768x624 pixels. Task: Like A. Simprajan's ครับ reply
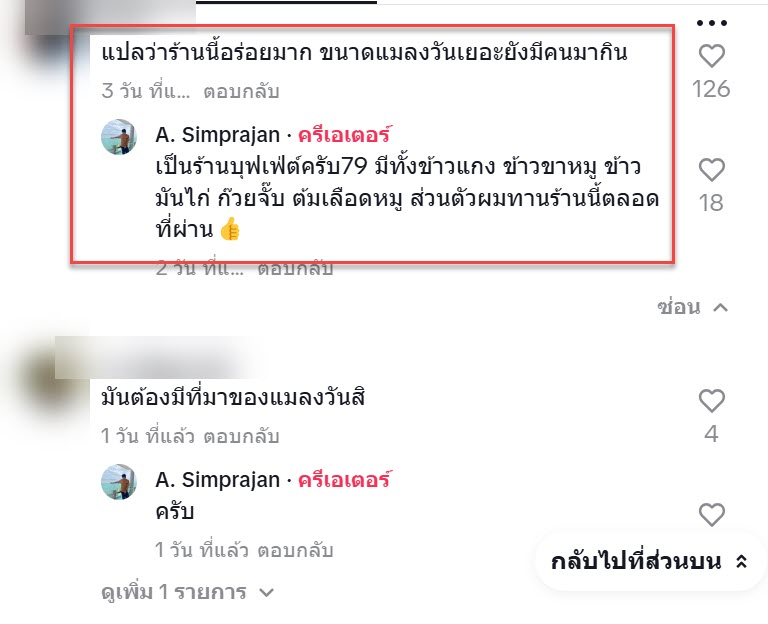tap(711, 515)
